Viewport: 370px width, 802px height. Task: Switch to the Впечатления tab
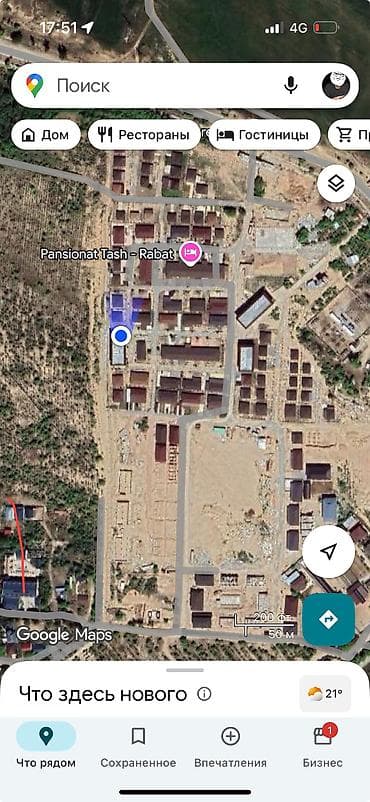pyautogui.click(x=230, y=746)
